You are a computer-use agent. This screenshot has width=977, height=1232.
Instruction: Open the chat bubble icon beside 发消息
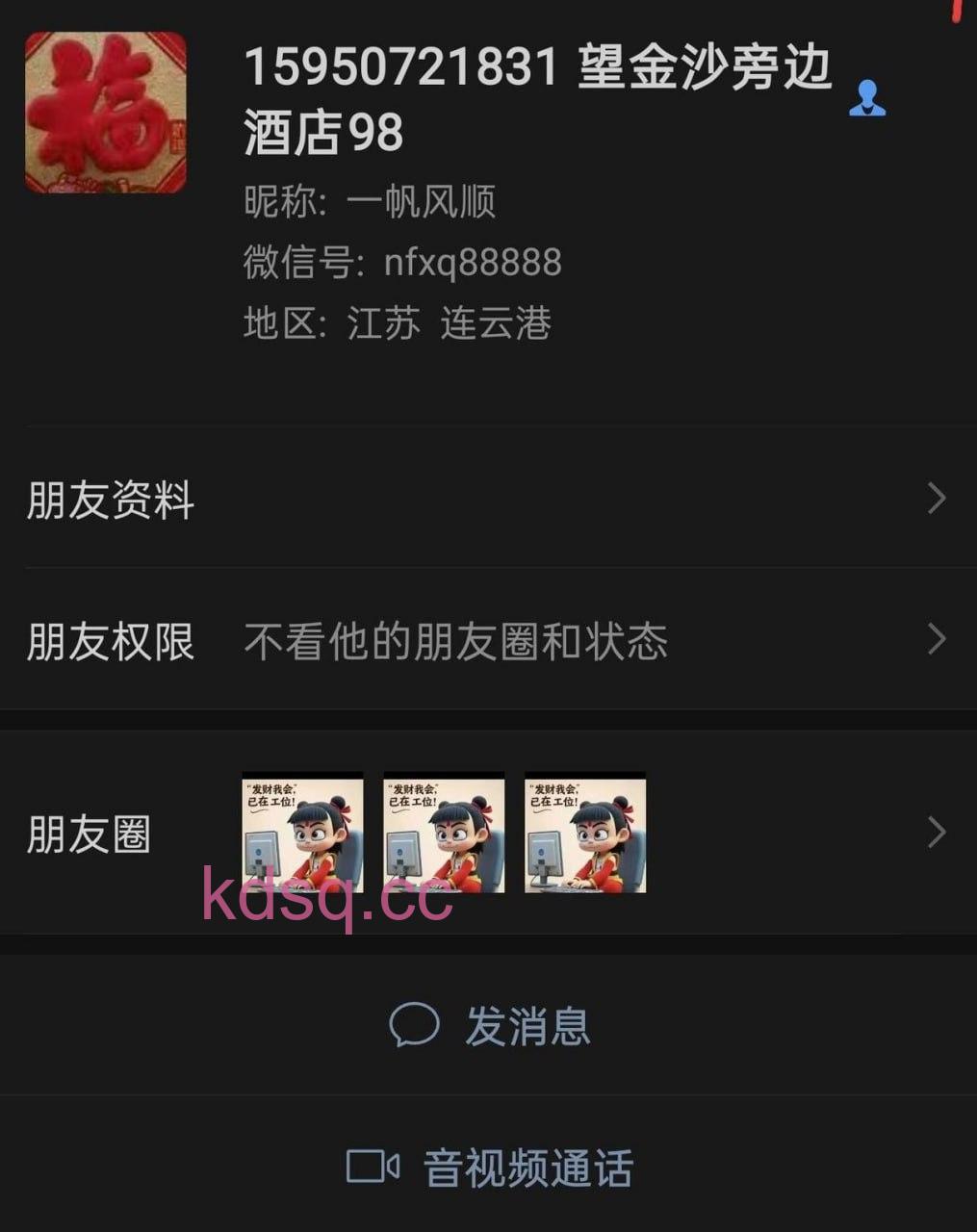[x=415, y=1026]
